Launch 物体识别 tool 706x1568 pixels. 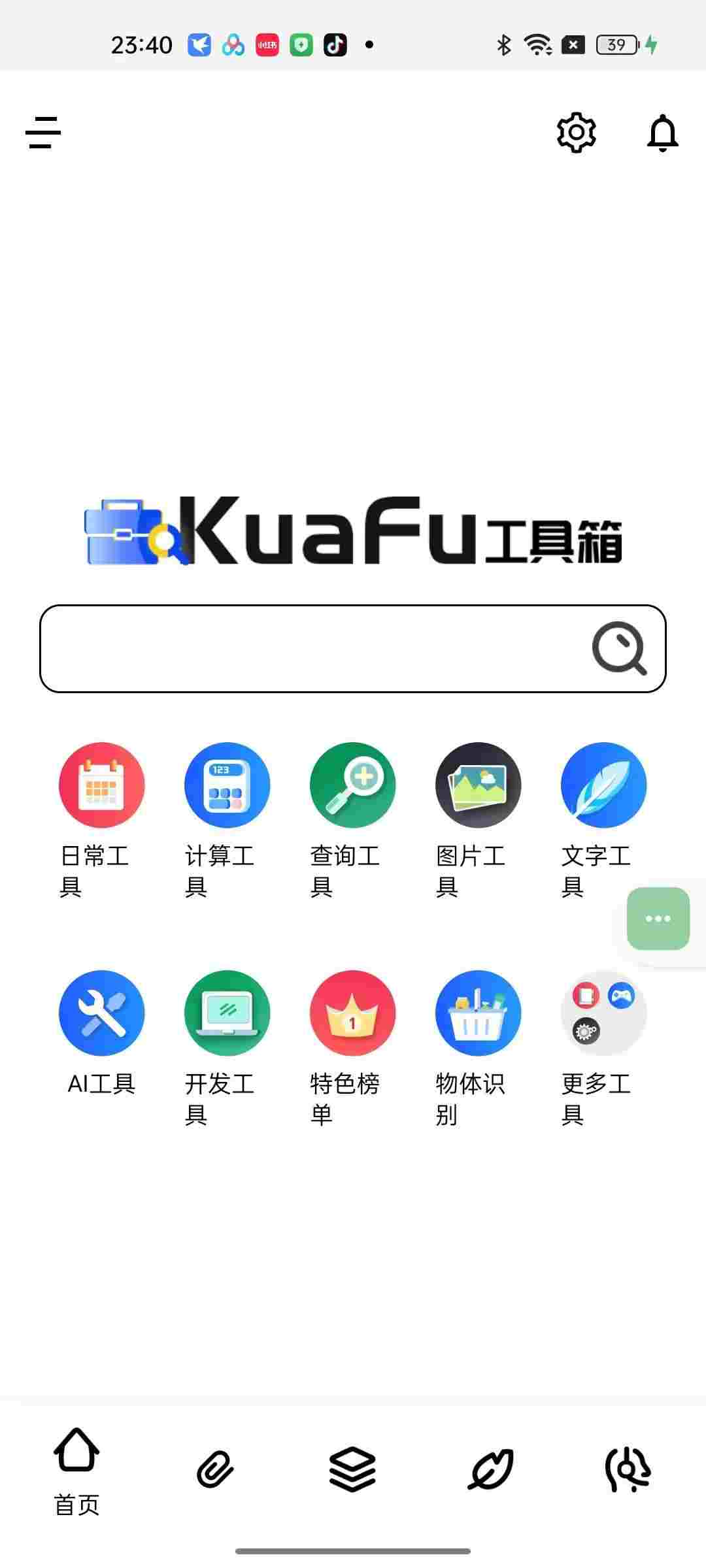(x=478, y=1013)
